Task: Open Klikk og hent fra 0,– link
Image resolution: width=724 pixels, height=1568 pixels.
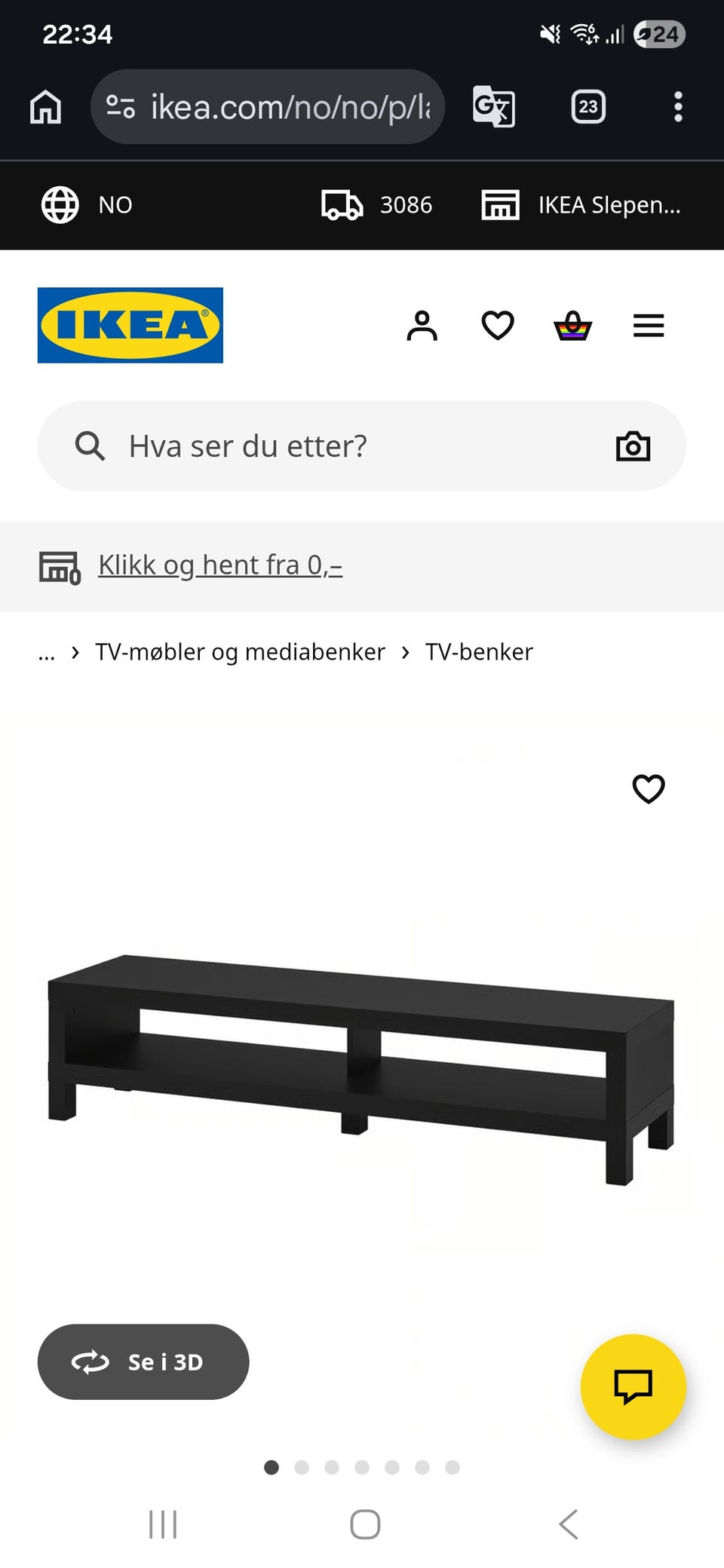Action: pyautogui.click(x=220, y=565)
